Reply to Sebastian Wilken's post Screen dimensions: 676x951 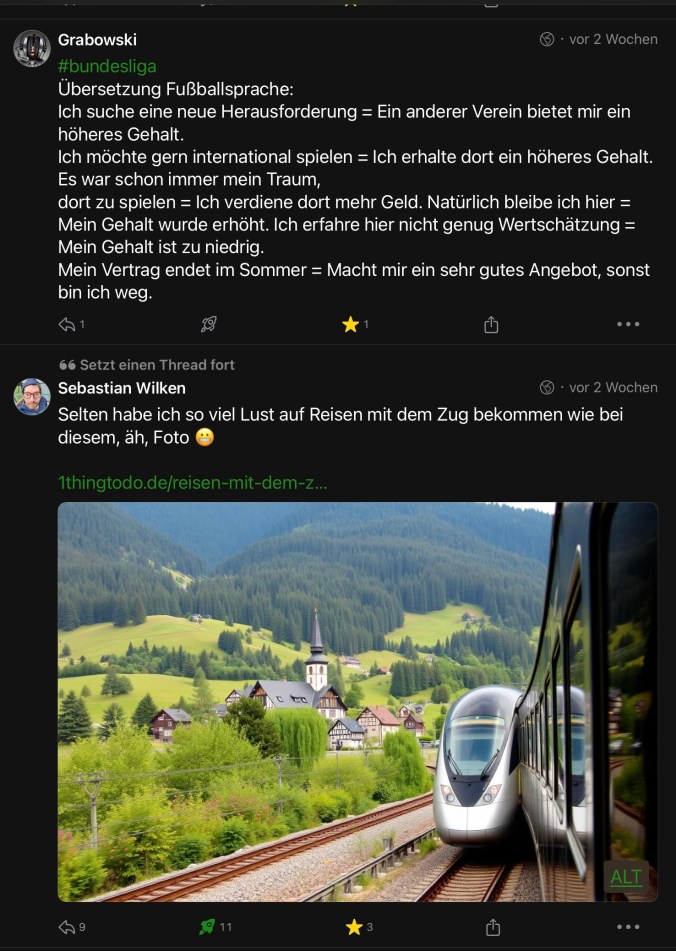68,927
